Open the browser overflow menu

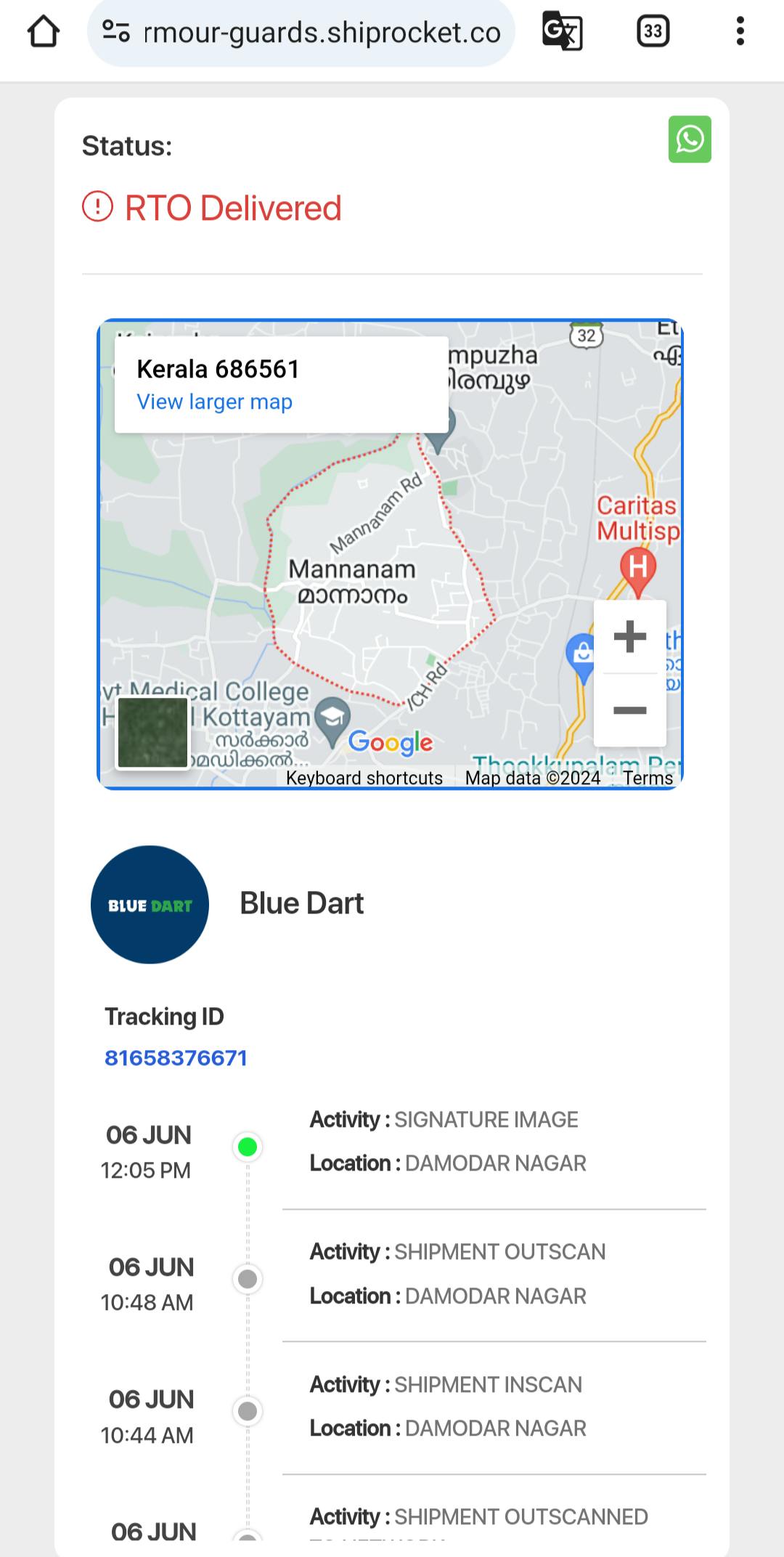740,32
